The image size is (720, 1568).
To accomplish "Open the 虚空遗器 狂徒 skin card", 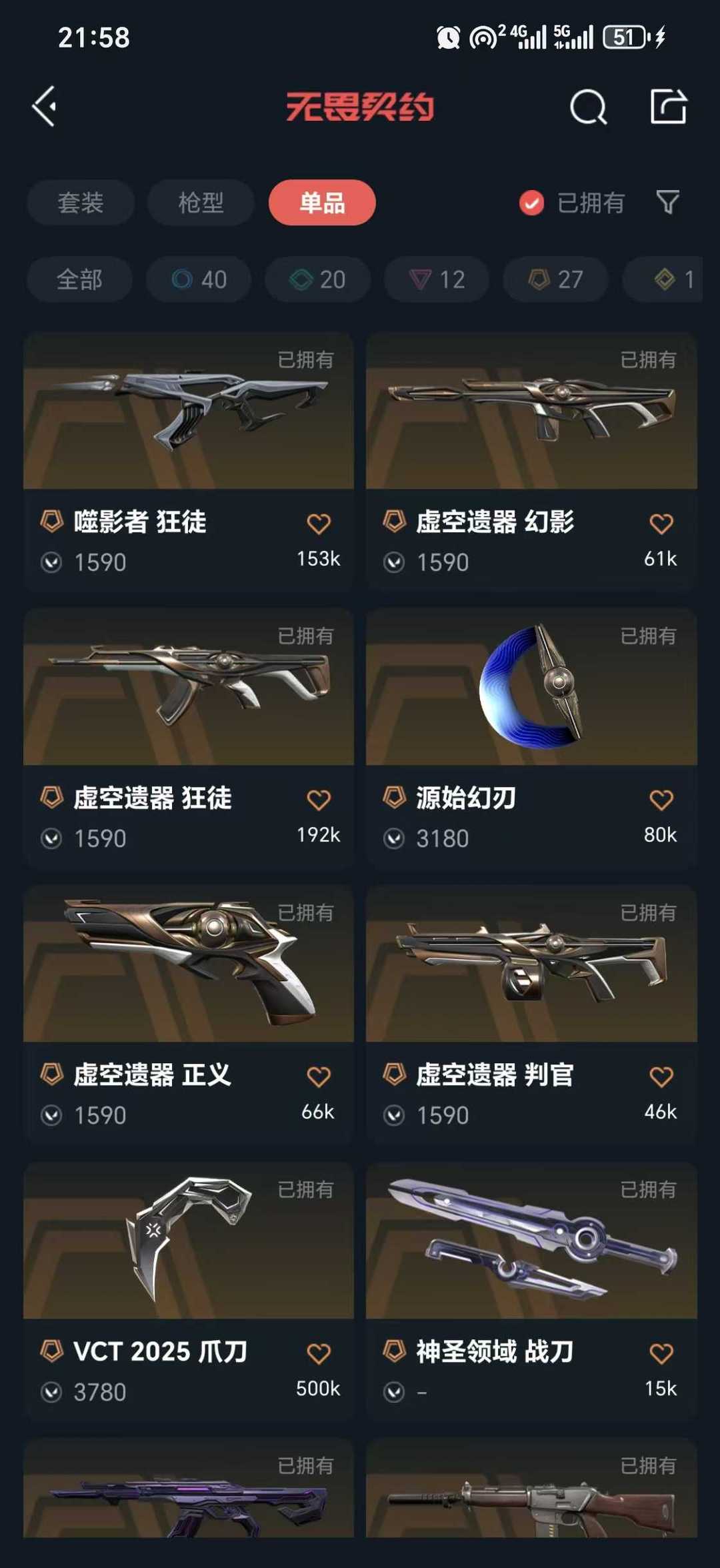I will pos(188,700).
